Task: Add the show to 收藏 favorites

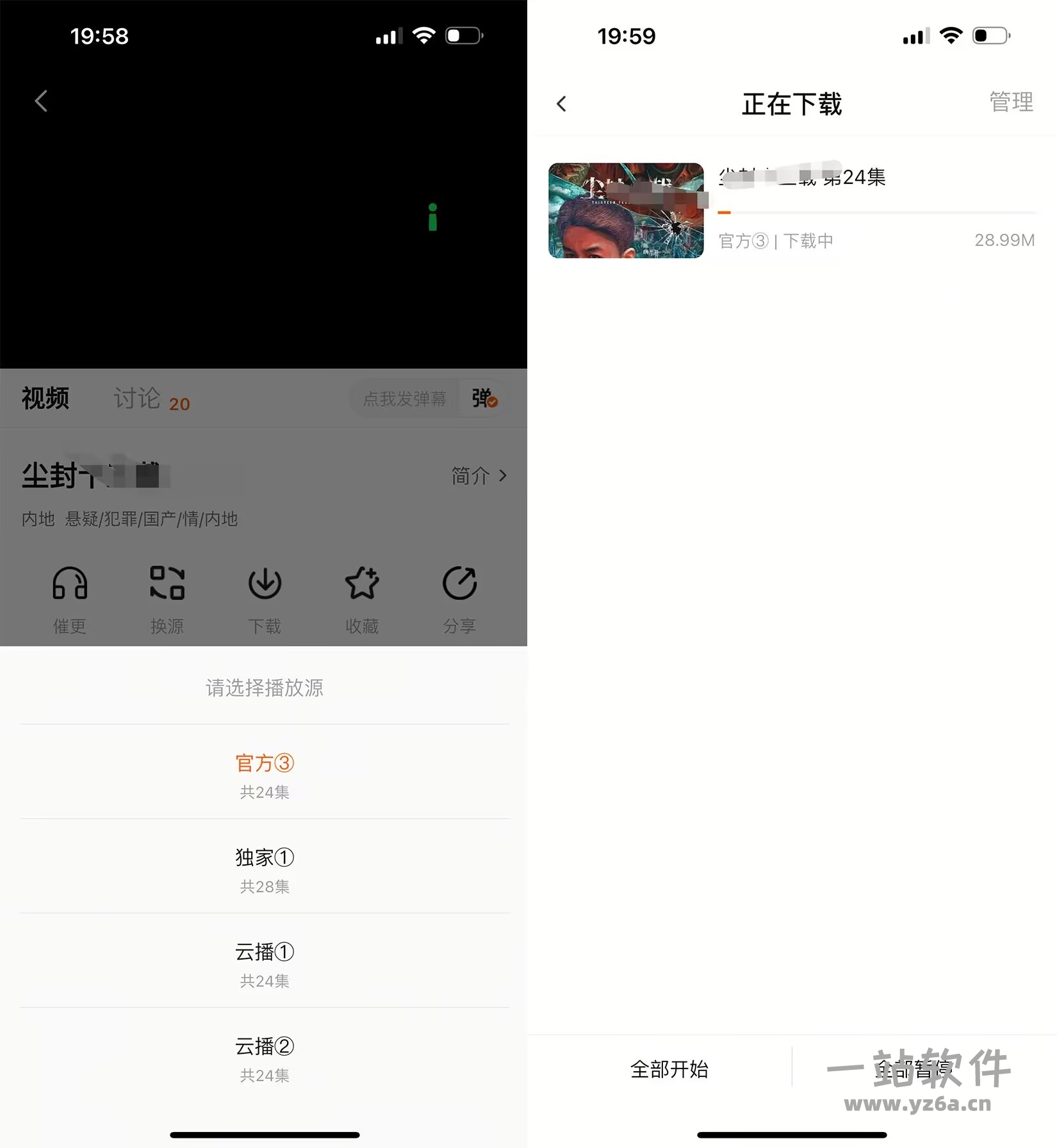Action: (362, 598)
